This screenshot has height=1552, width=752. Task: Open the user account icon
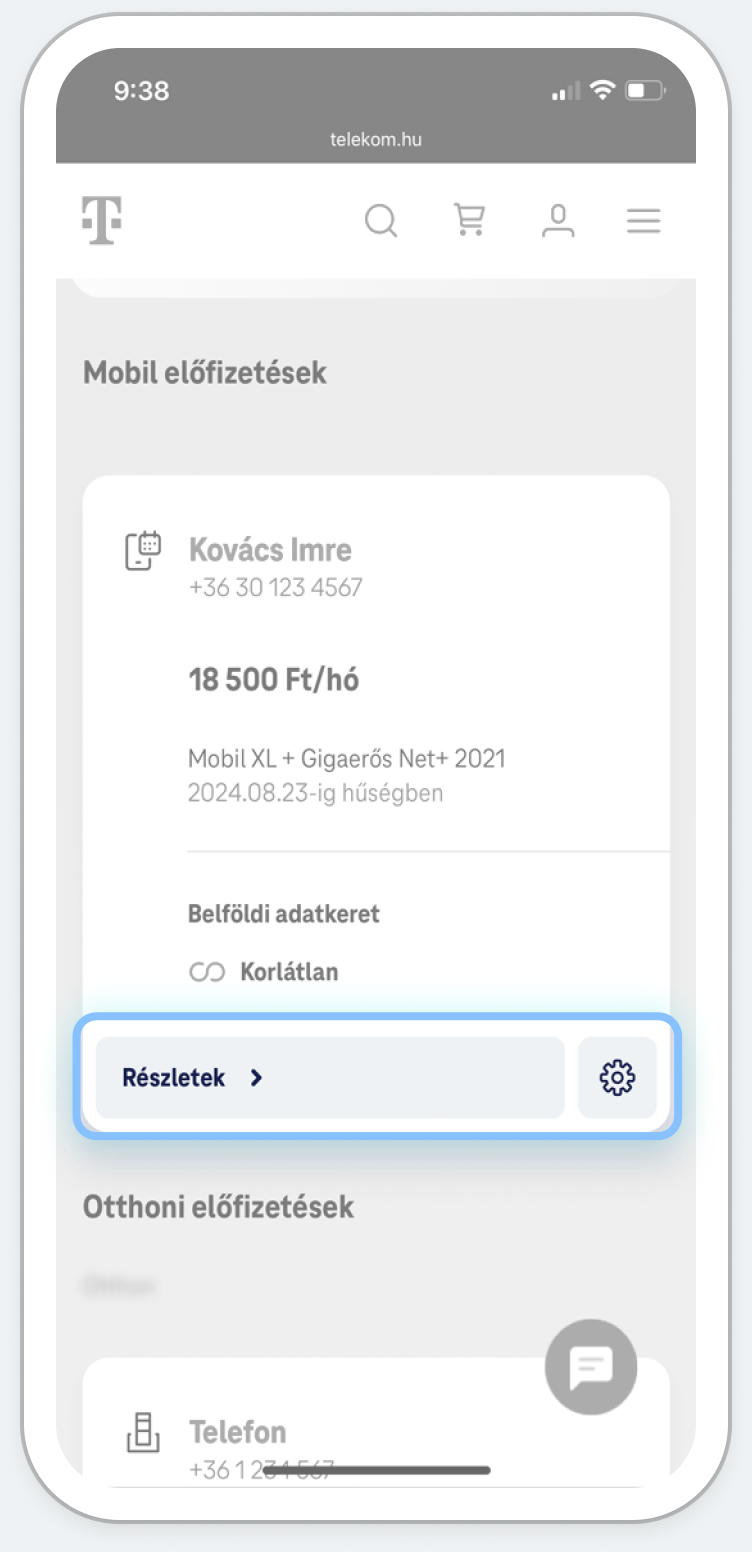(558, 220)
